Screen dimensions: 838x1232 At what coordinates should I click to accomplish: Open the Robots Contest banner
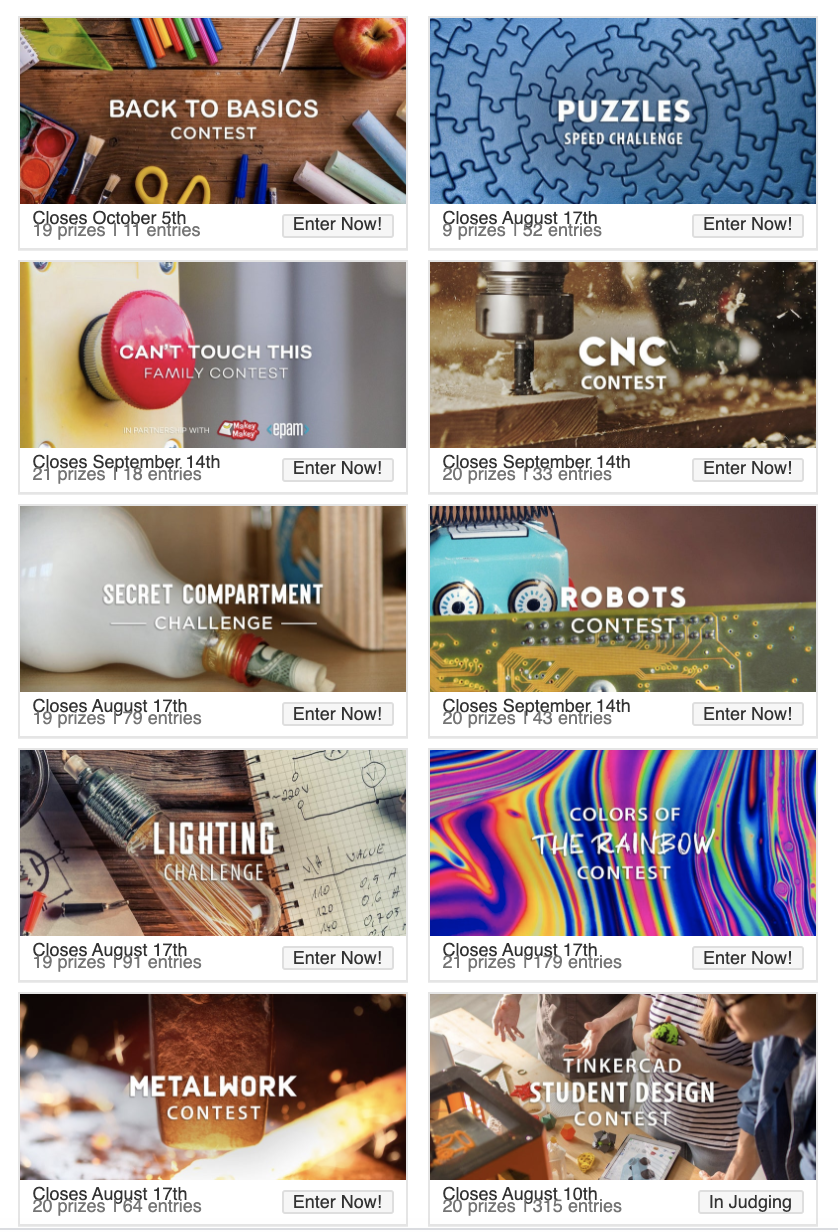tap(623, 599)
